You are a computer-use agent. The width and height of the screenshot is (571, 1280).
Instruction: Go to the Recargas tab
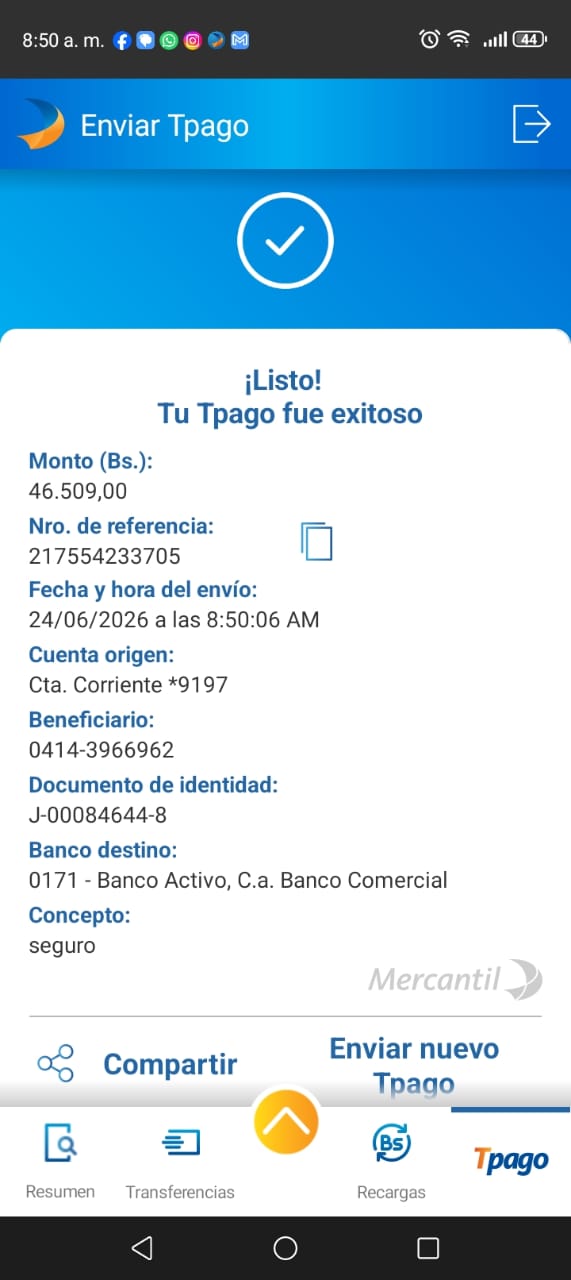(x=391, y=1161)
